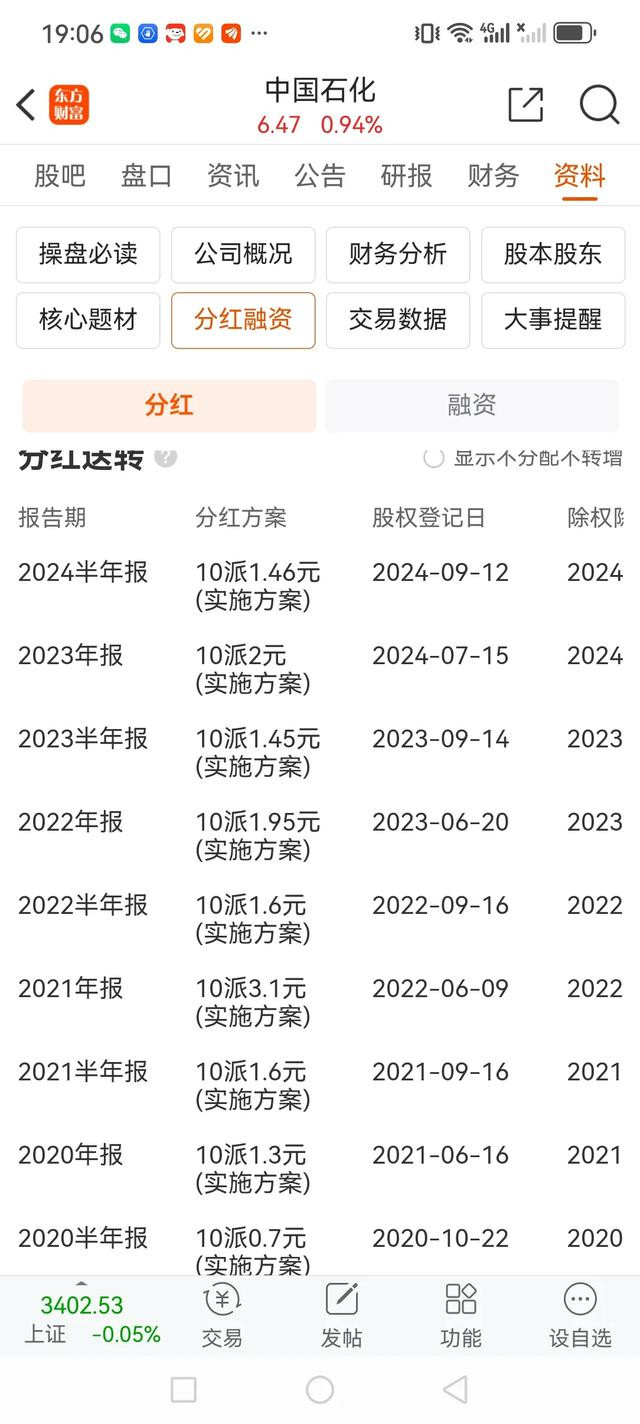Open the search magnifier icon
Viewport: 640px width, 1424px height.
(599, 105)
